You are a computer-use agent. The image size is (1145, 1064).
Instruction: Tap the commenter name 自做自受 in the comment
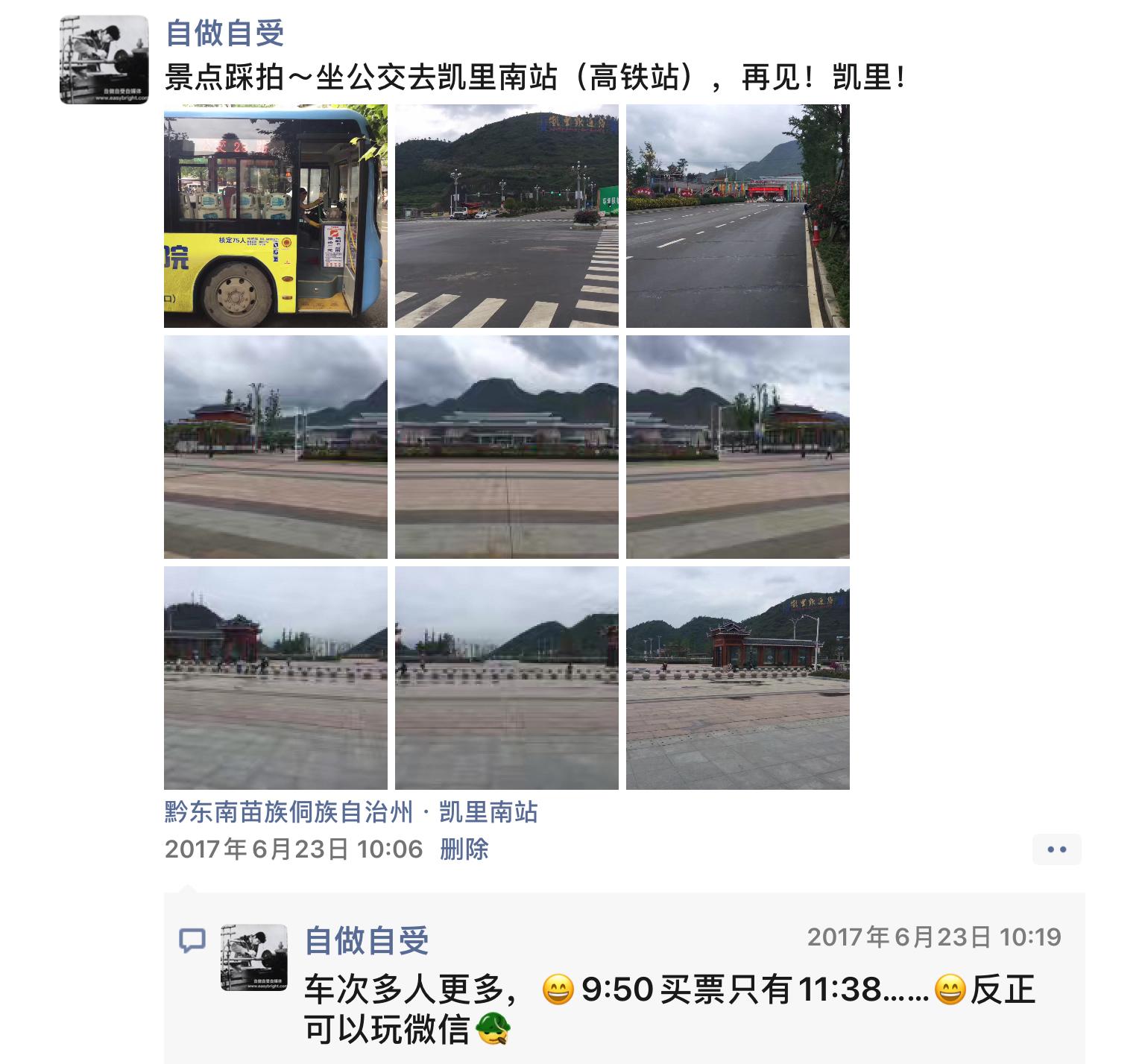pos(367,940)
